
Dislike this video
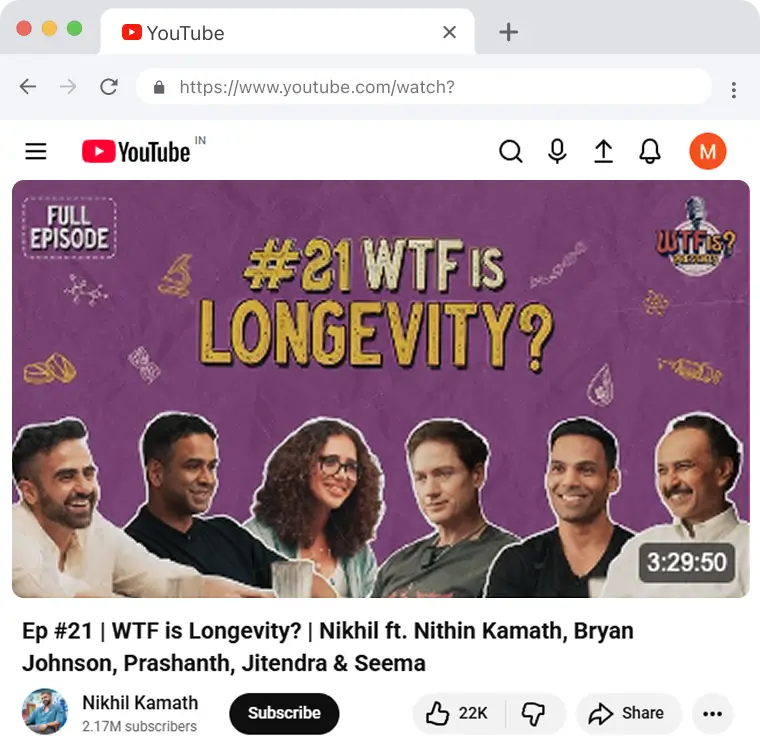pyautogui.click(x=534, y=713)
